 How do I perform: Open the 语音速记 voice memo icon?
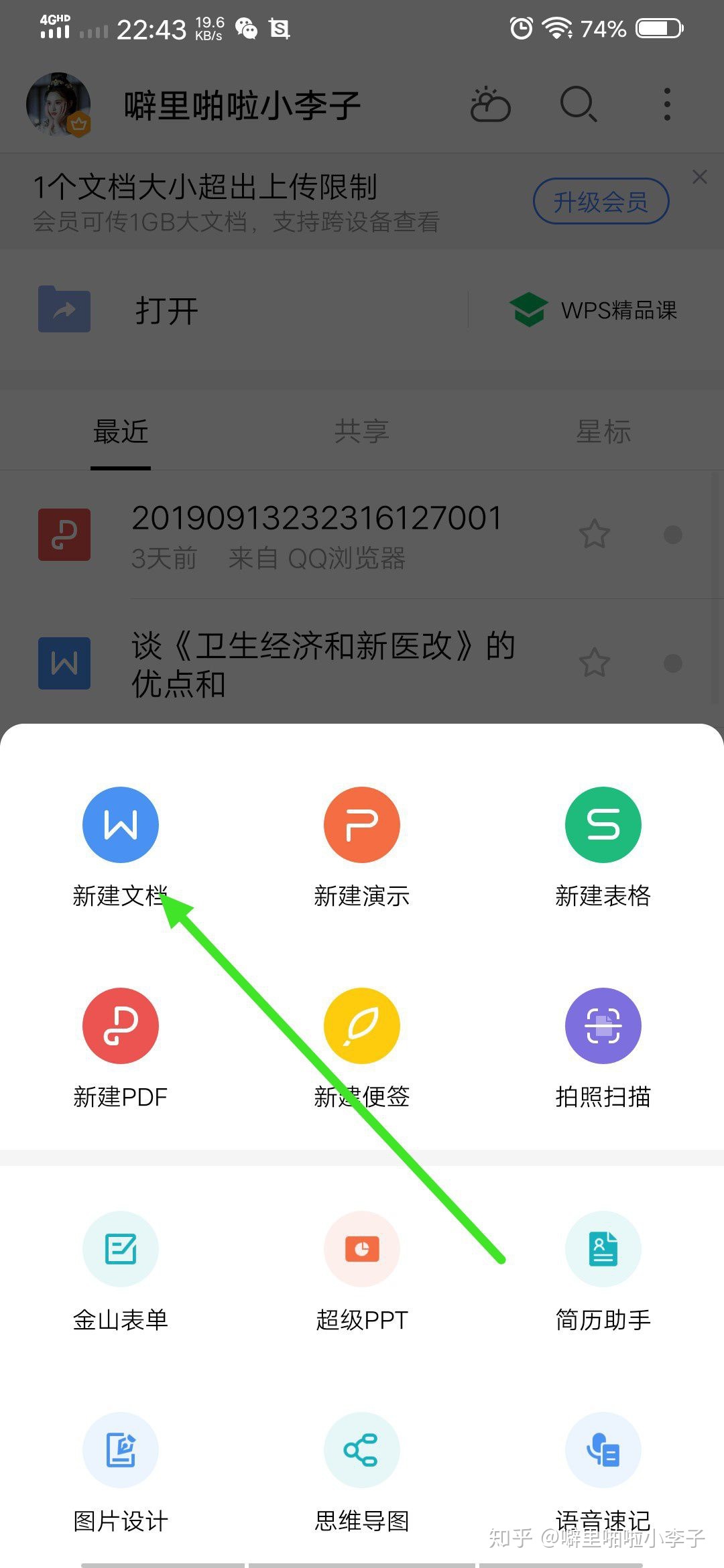pos(603,1449)
